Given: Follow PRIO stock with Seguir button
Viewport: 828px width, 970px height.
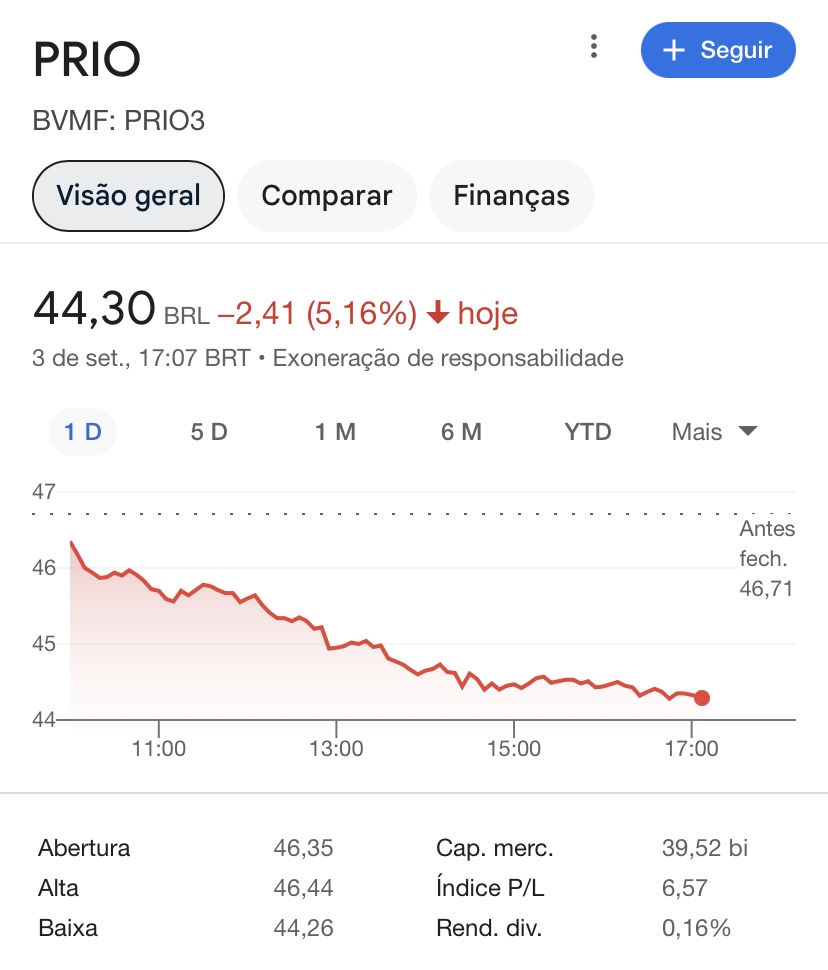Looking at the screenshot, I should click(x=718, y=50).
